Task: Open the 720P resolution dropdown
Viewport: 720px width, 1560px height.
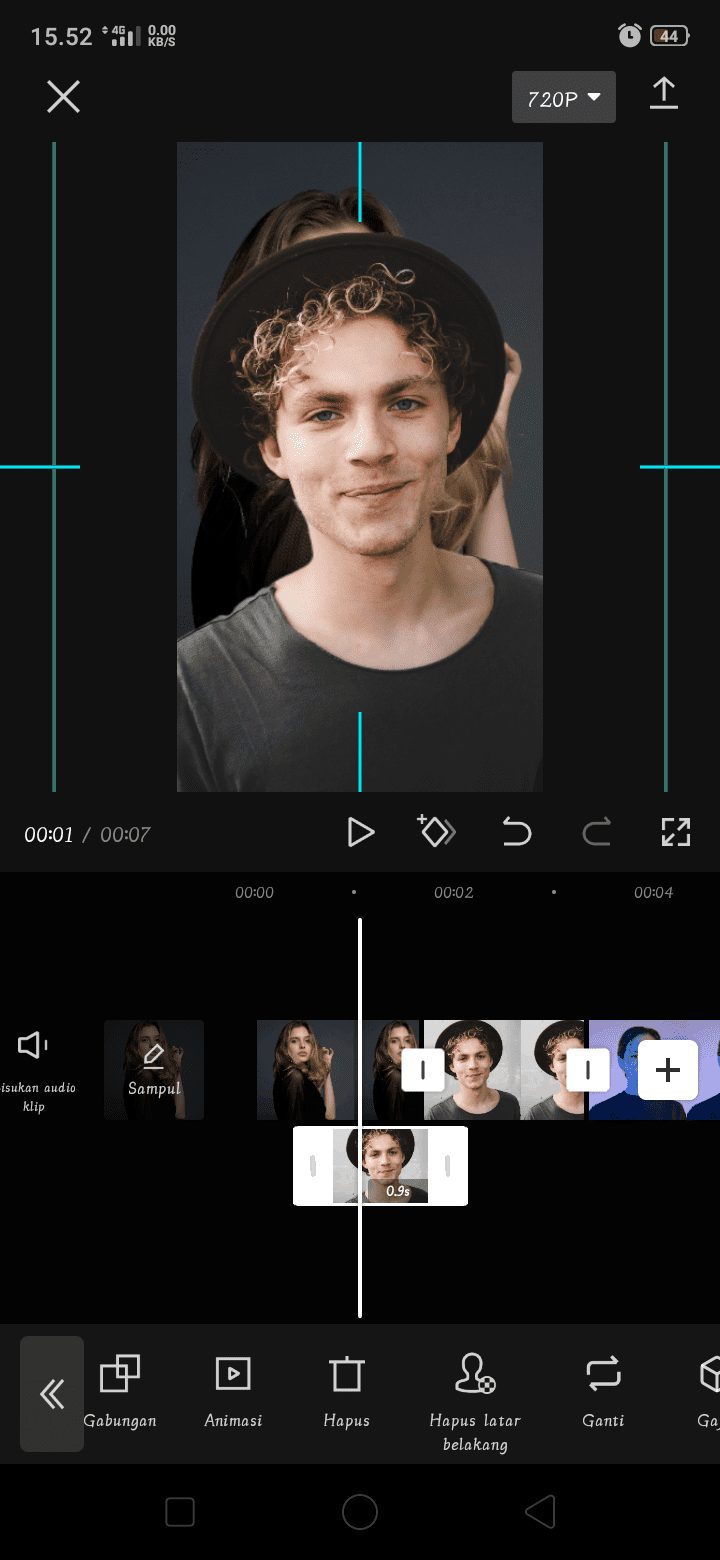Action: (x=563, y=98)
